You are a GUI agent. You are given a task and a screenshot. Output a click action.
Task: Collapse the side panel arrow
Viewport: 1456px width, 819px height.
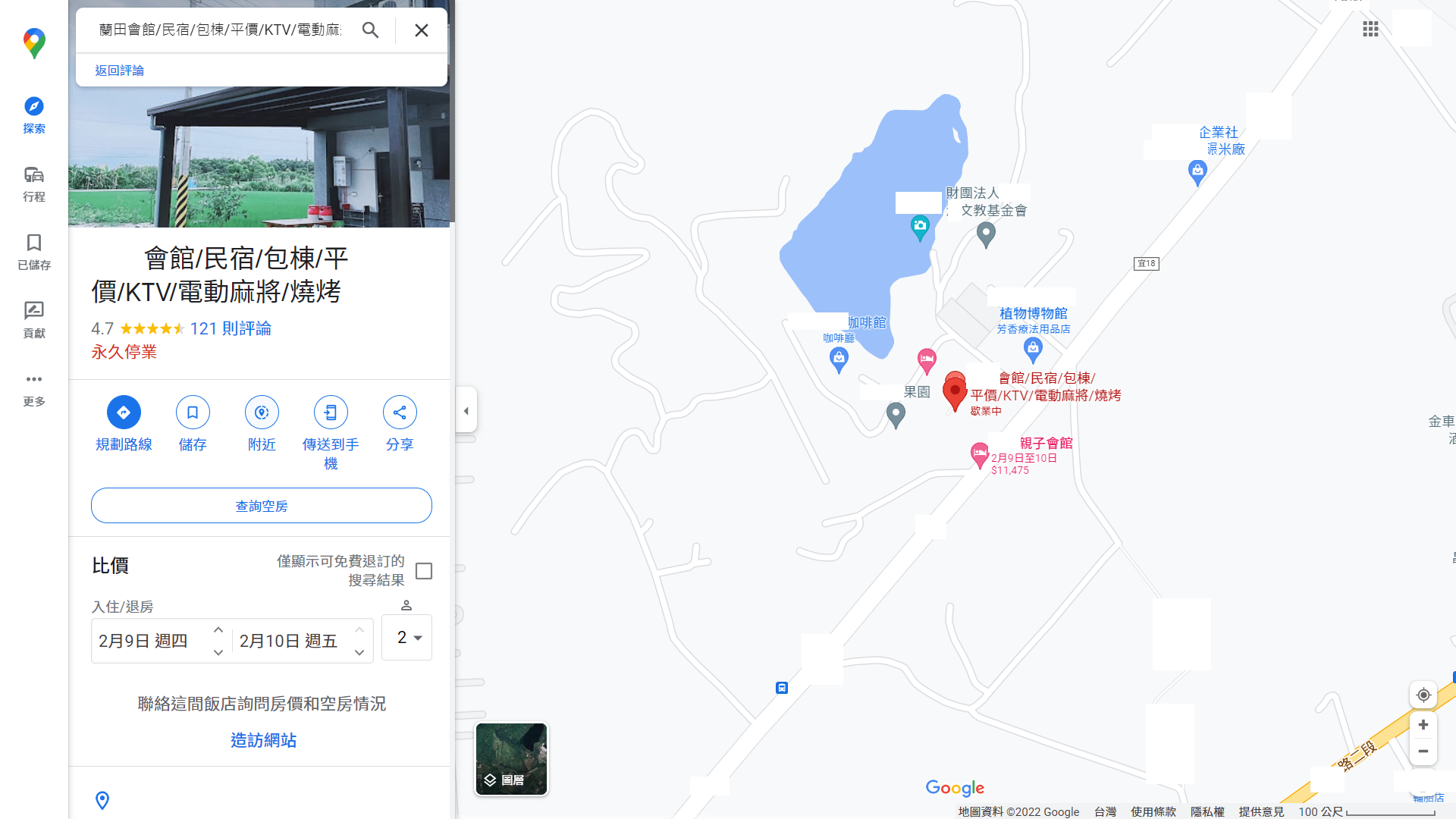[466, 410]
